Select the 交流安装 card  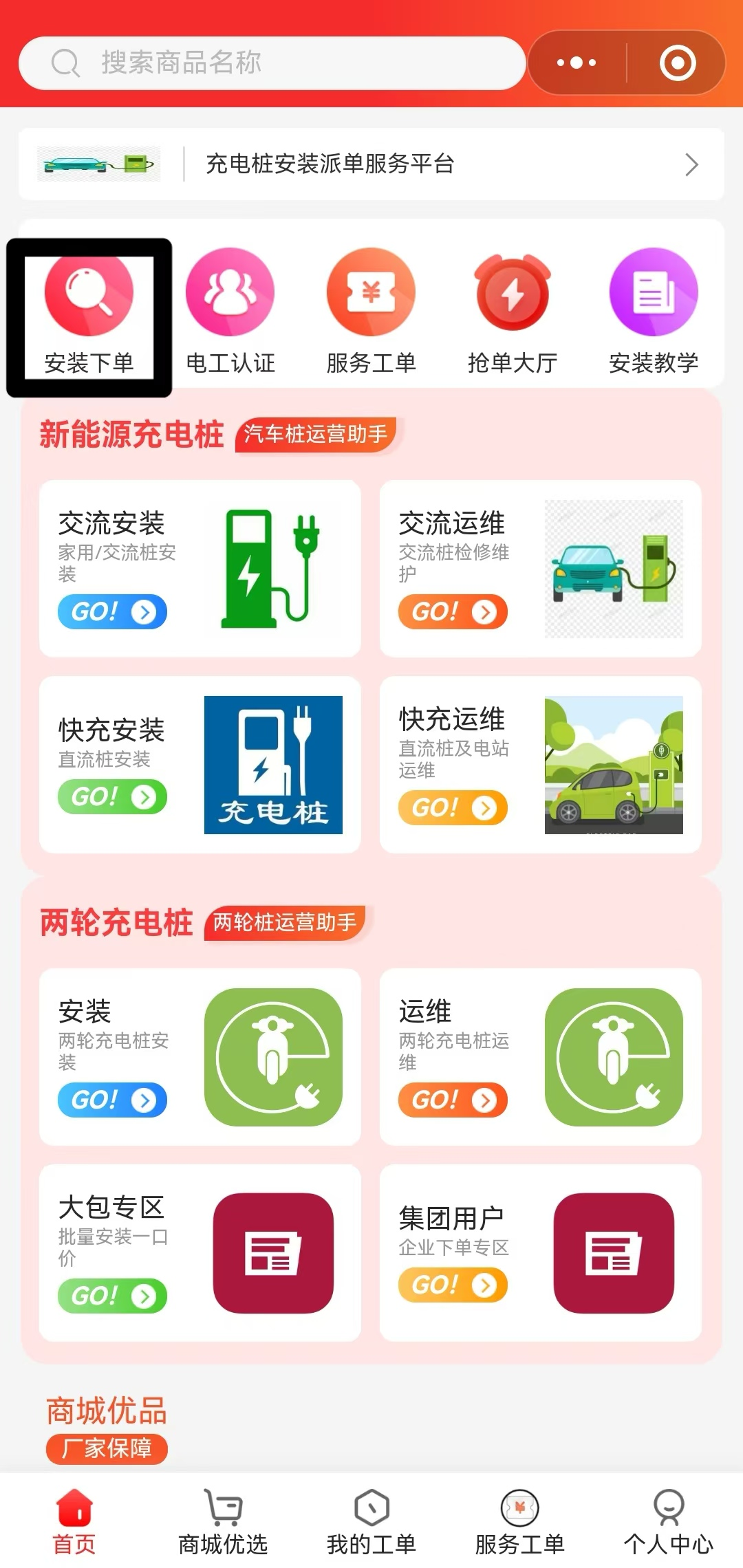(x=200, y=569)
